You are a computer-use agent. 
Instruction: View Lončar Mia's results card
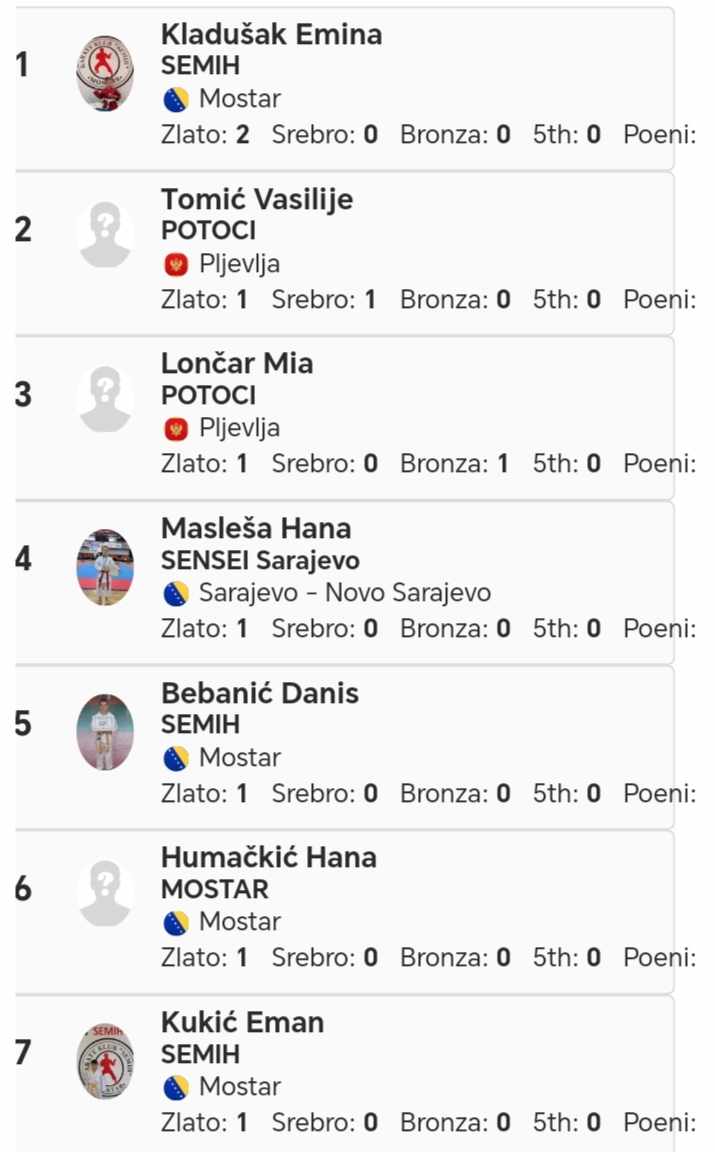click(344, 418)
